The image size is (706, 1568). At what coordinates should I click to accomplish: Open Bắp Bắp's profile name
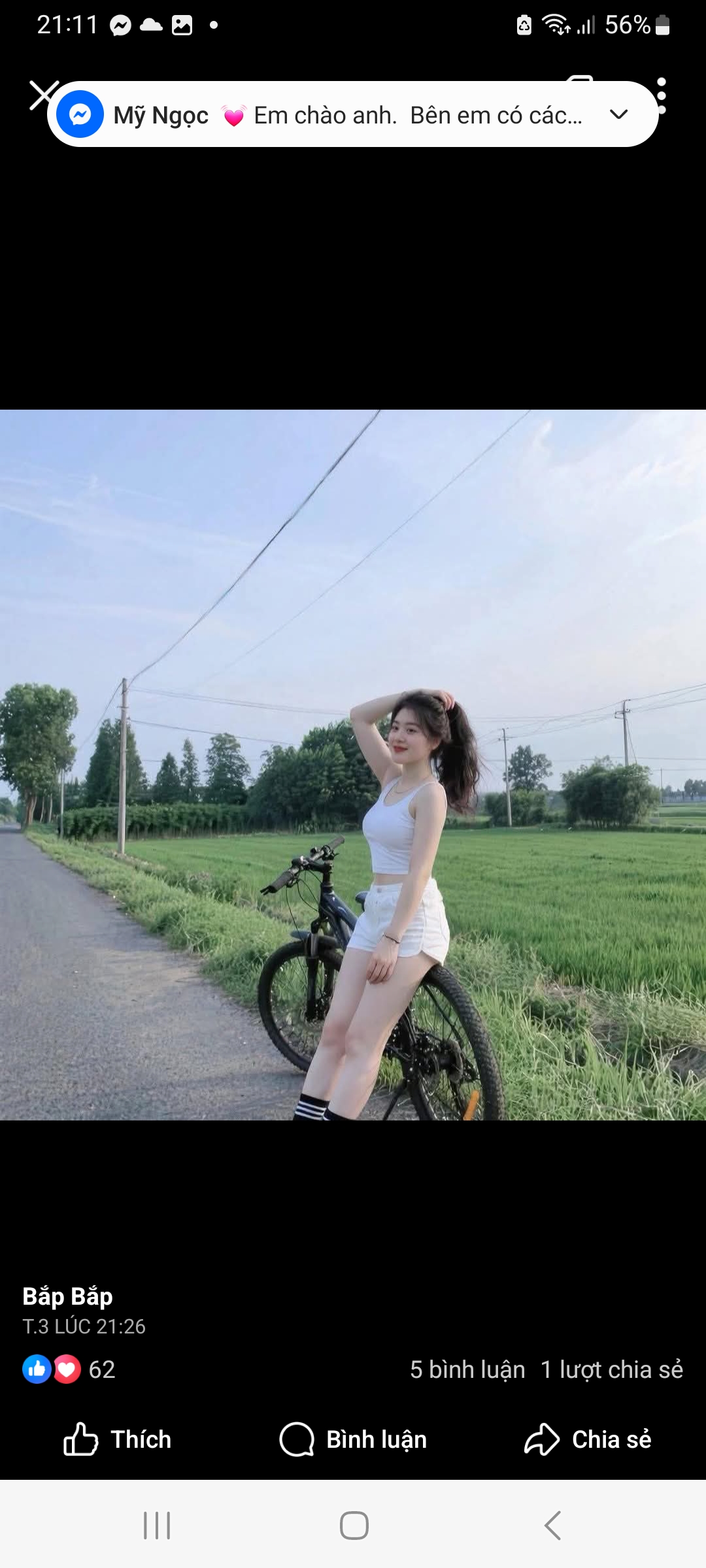(x=68, y=1296)
